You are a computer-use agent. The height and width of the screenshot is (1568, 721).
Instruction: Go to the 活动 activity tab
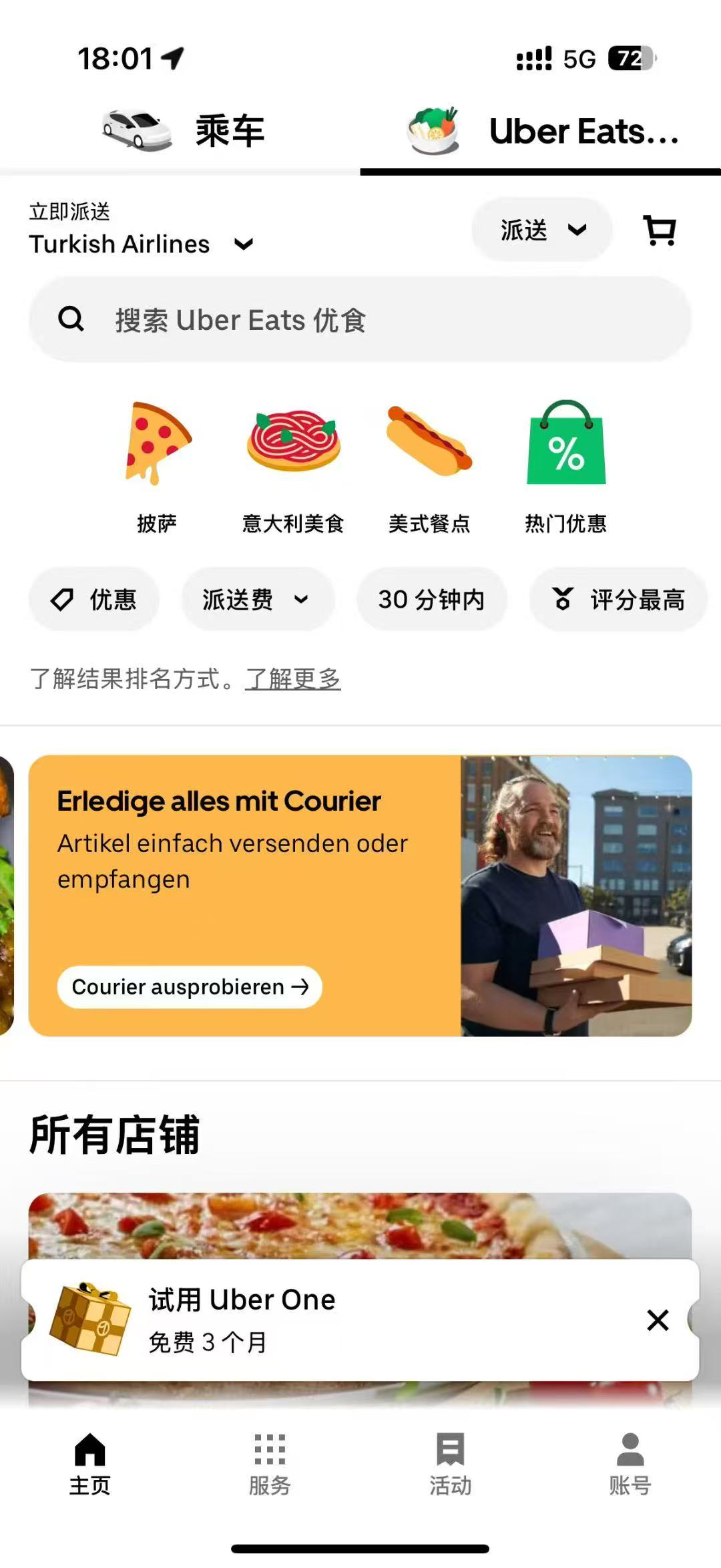click(450, 1464)
